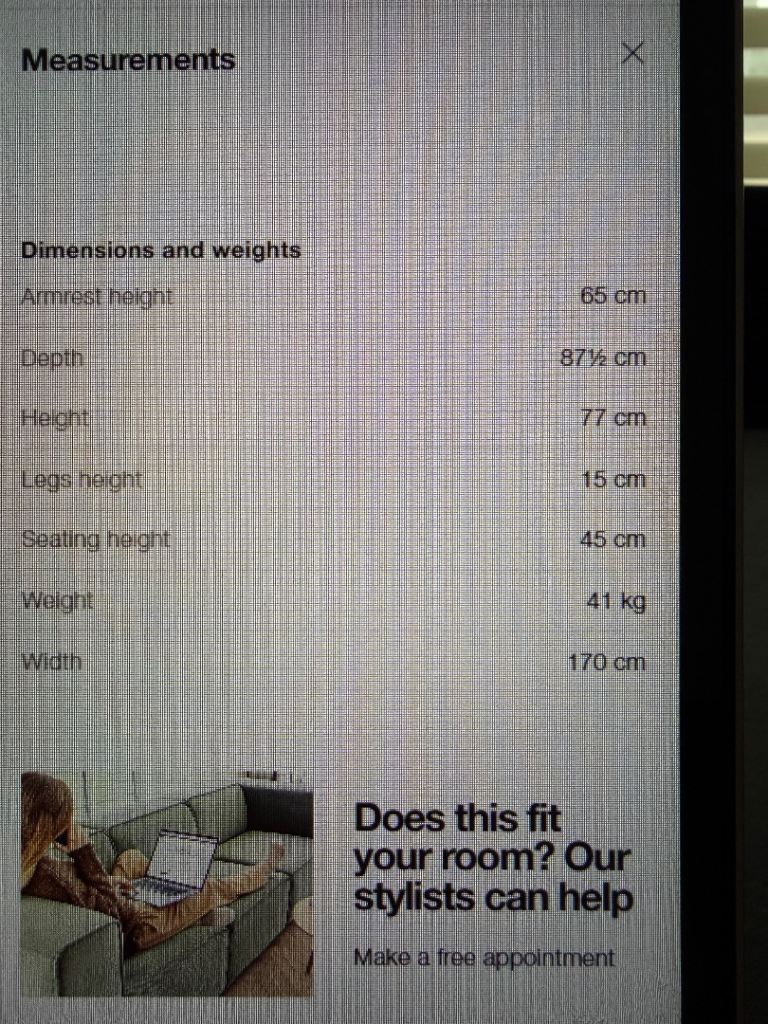
Task: Close the Measurements panel
Action: [632, 54]
